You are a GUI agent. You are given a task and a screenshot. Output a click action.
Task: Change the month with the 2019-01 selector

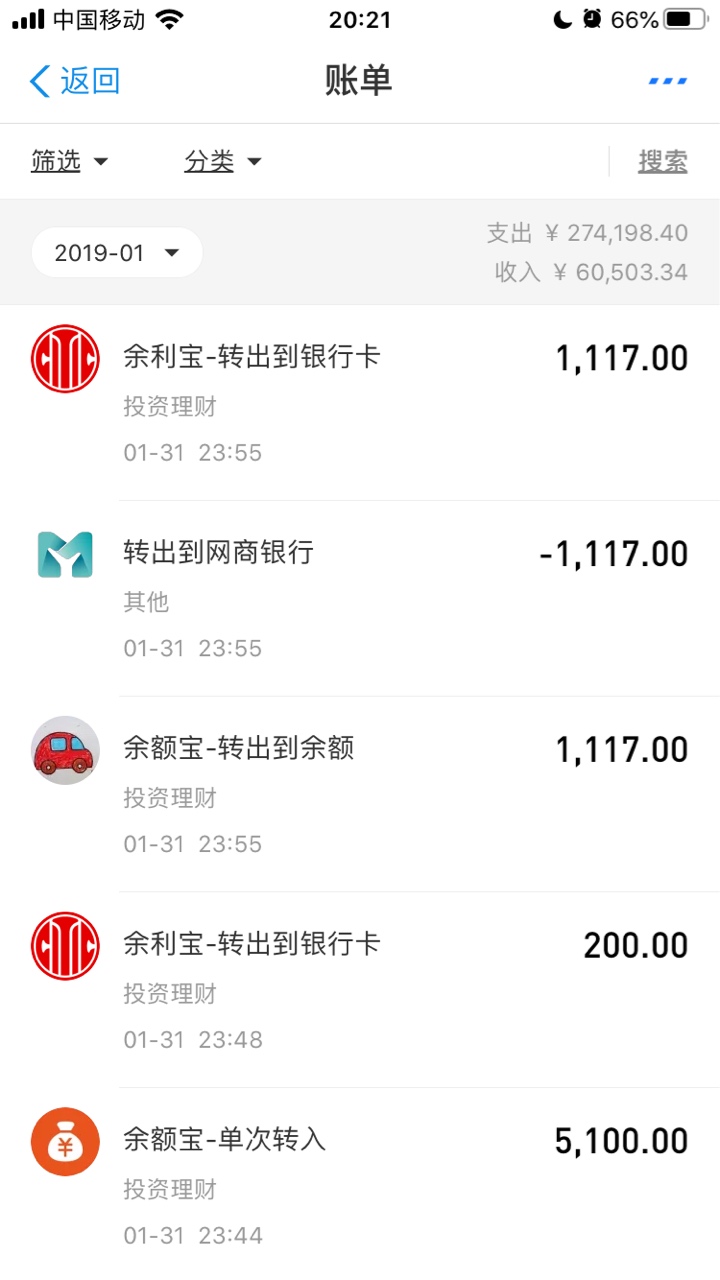coord(117,253)
